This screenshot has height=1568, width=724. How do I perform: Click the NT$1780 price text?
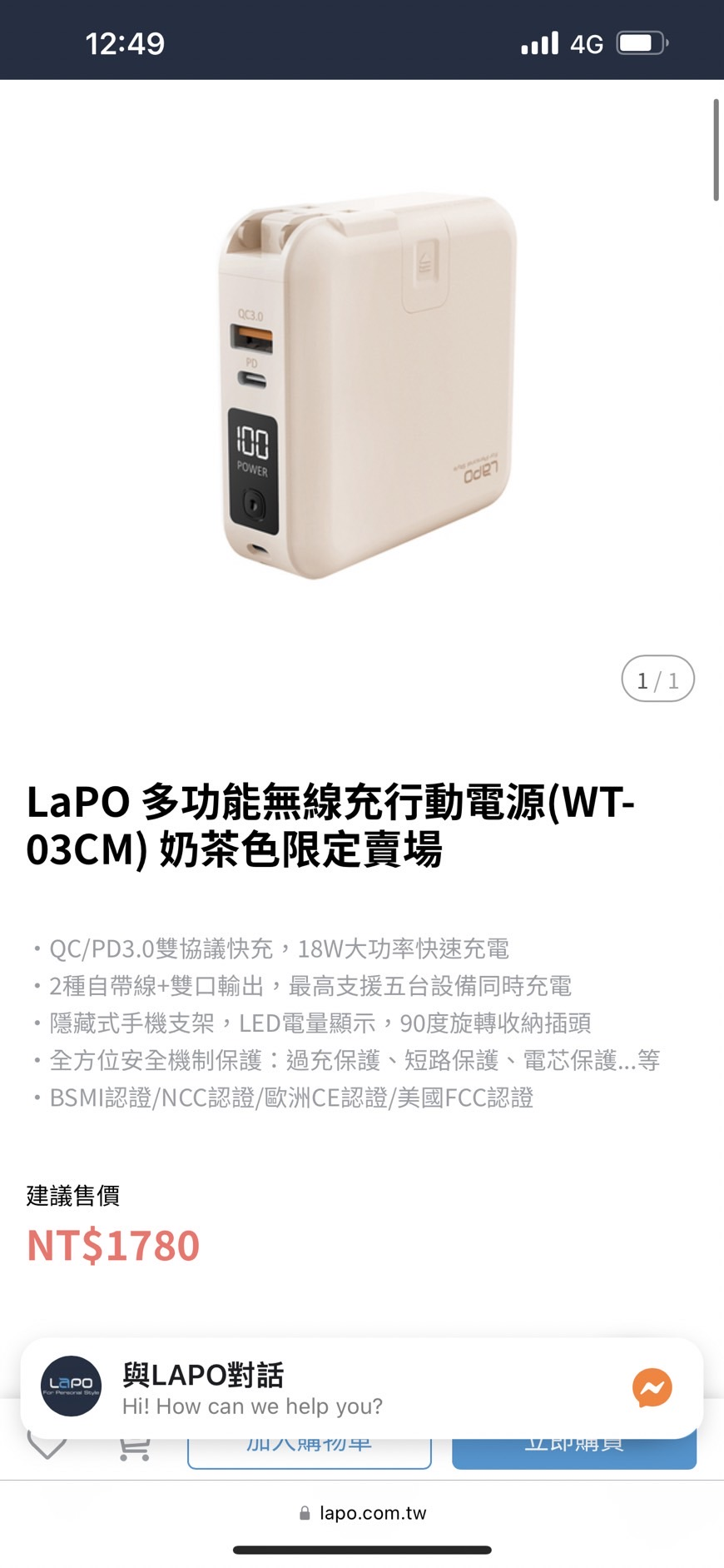[113, 1247]
